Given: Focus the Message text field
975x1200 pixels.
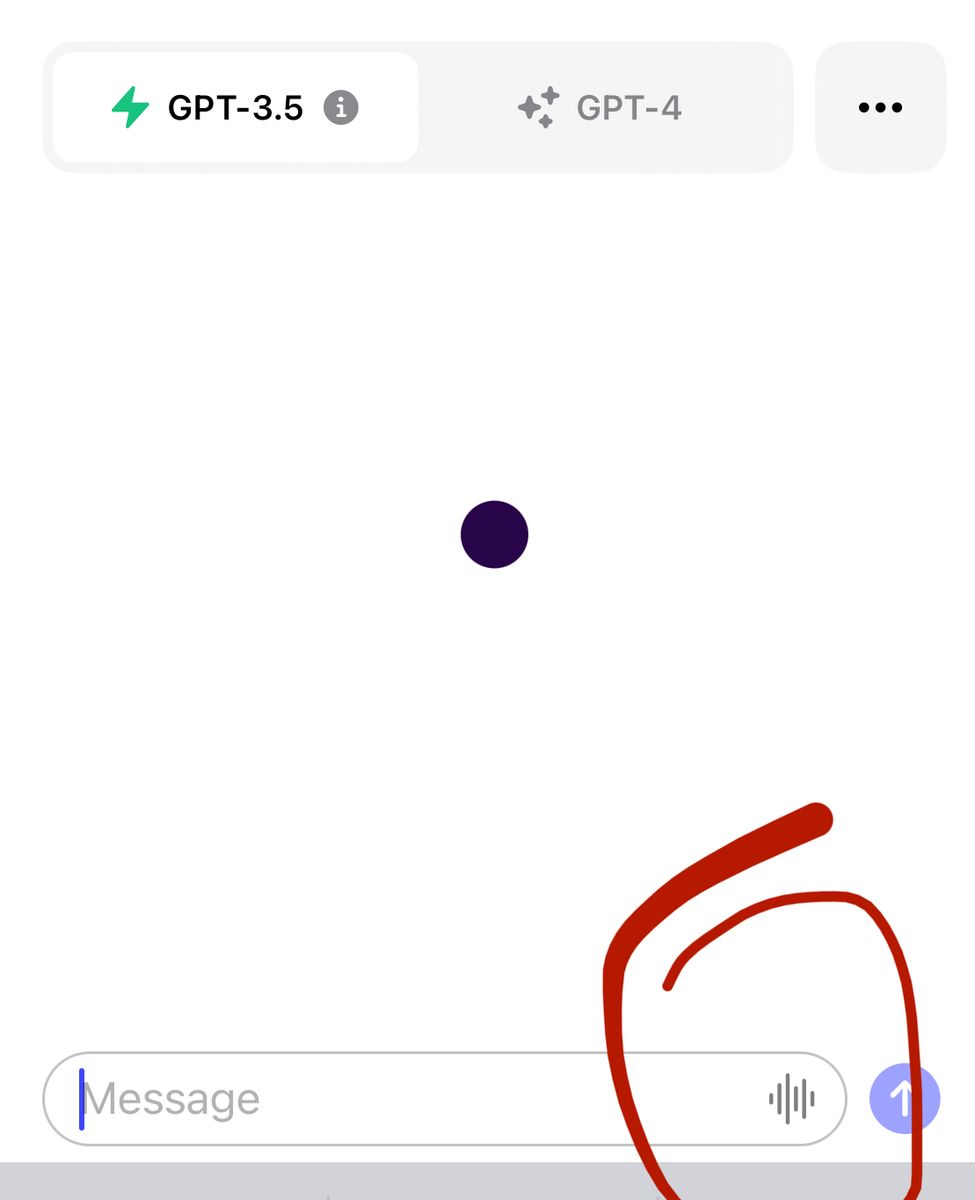Looking at the screenshot, I should 400,1099.
